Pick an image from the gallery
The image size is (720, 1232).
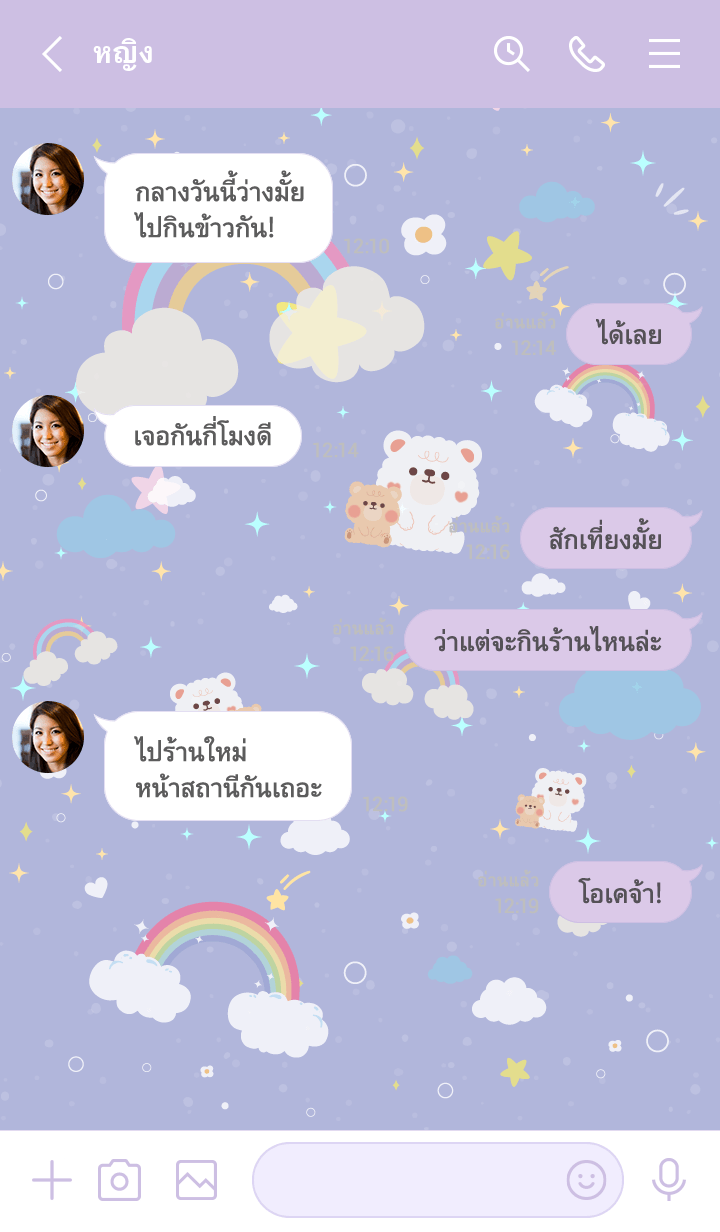pos(196,1180)
